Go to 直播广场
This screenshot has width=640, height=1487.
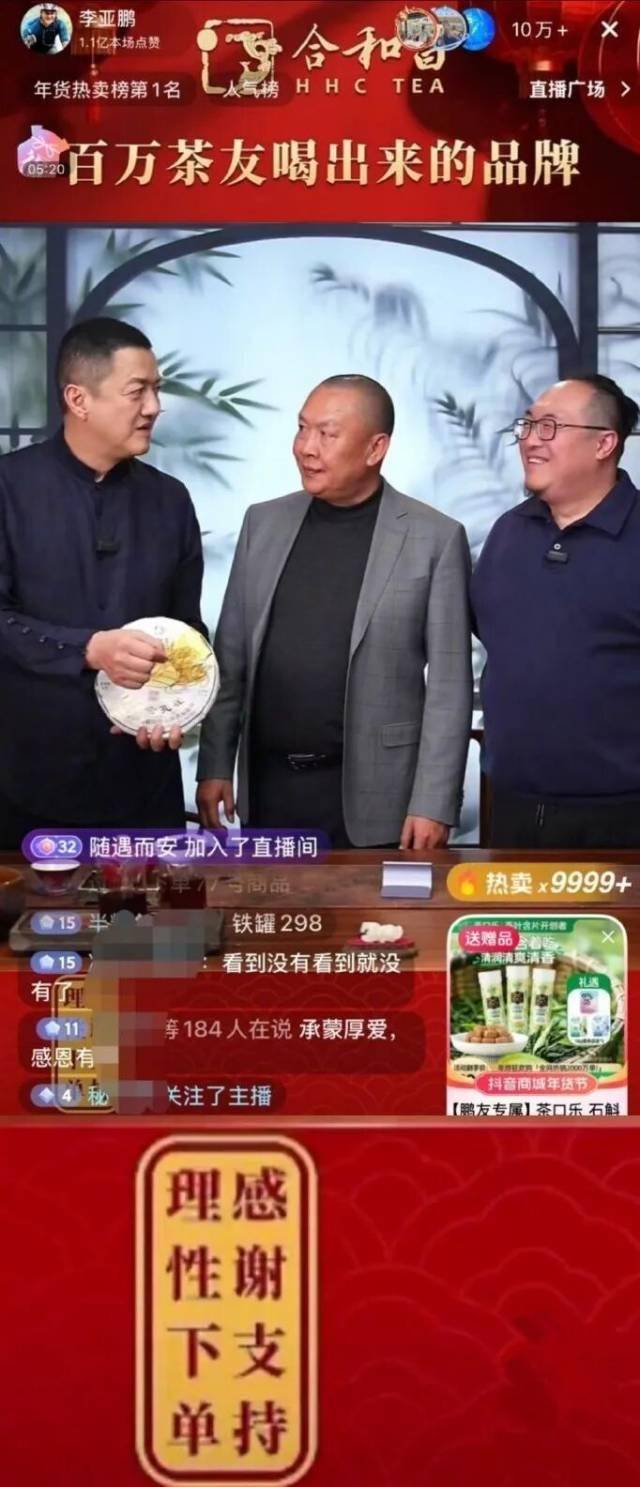(x=575, y=89)
